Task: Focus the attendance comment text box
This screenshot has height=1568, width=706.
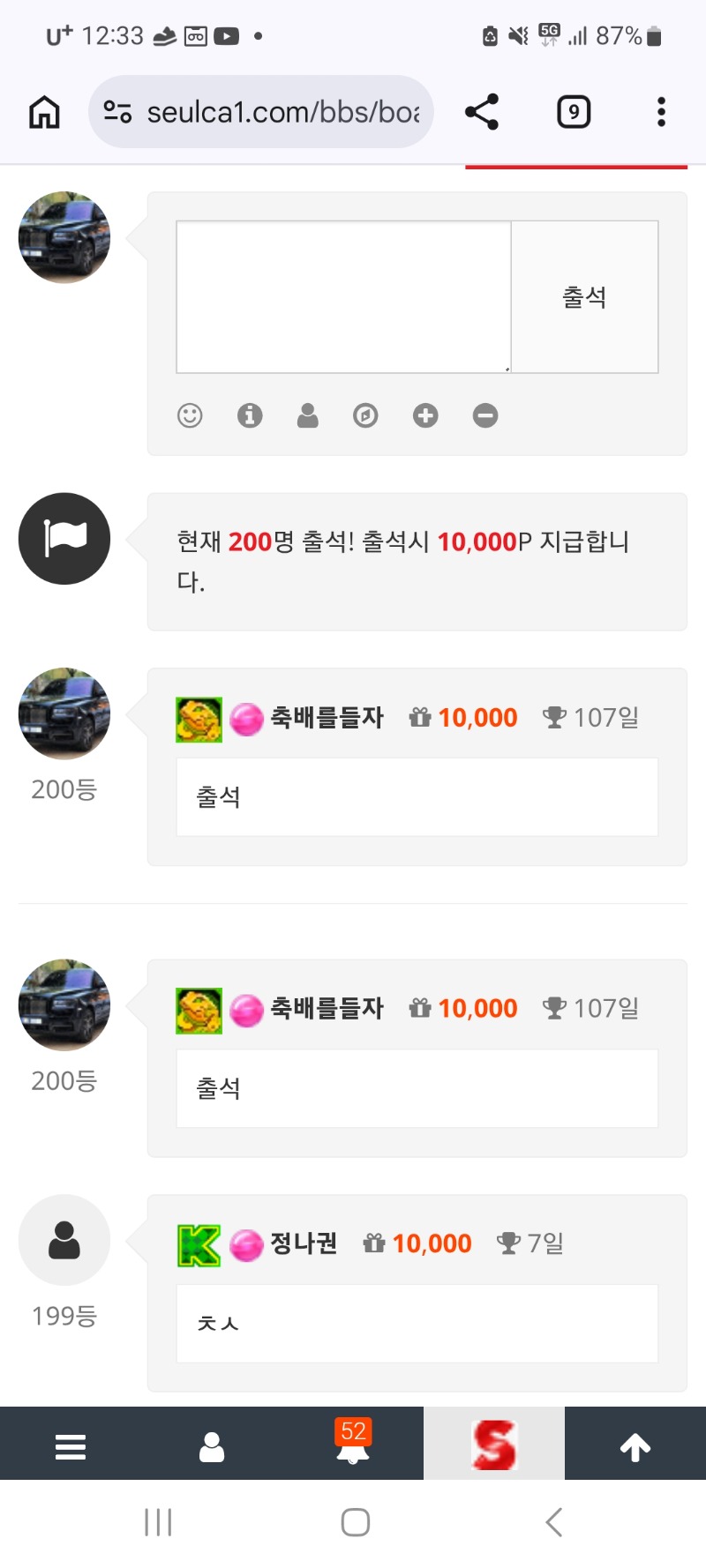Action: click(343, 296)
